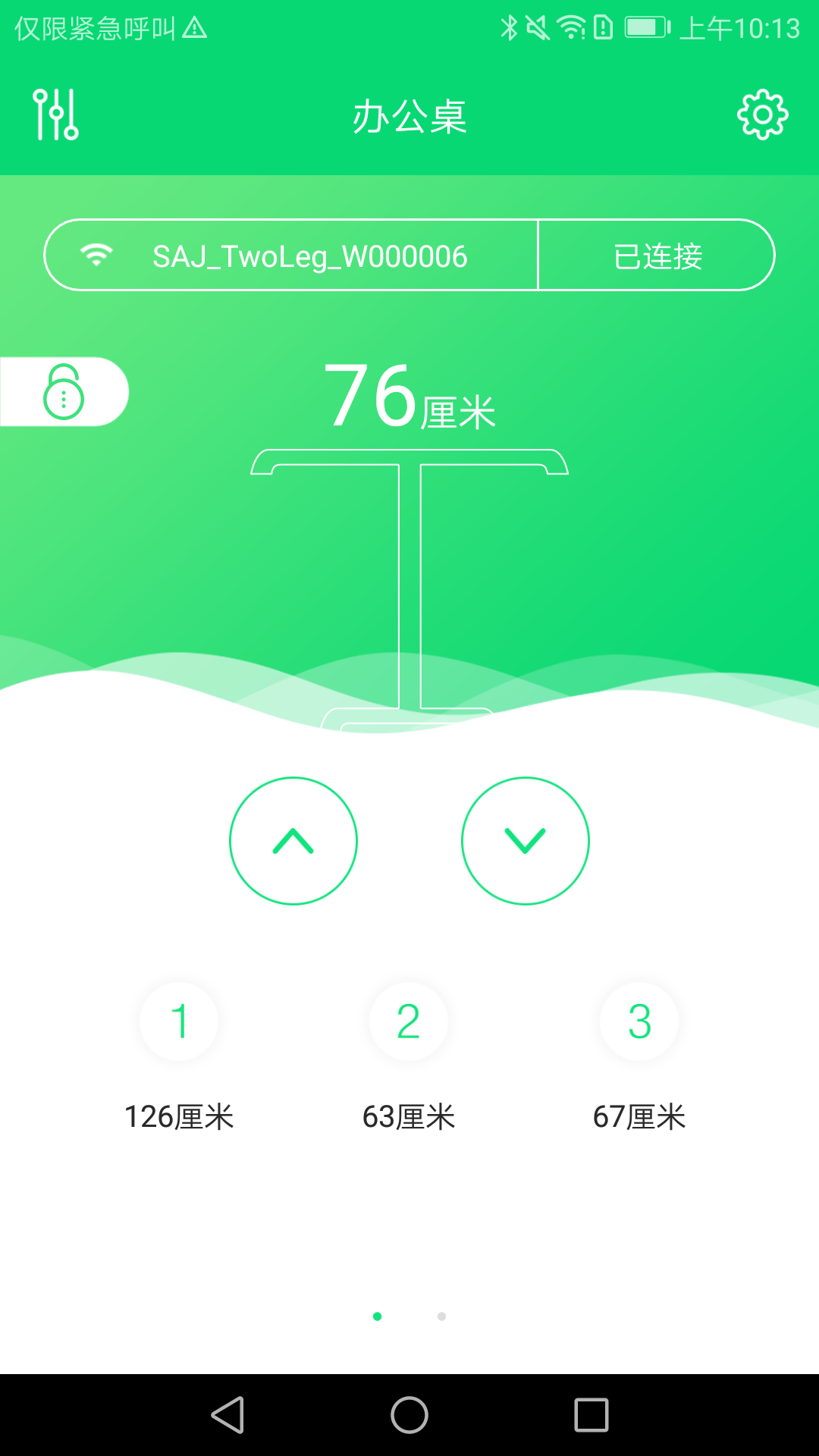Go back with the system back button
Screen dimensions: 819x1456
click(227, 1415)
